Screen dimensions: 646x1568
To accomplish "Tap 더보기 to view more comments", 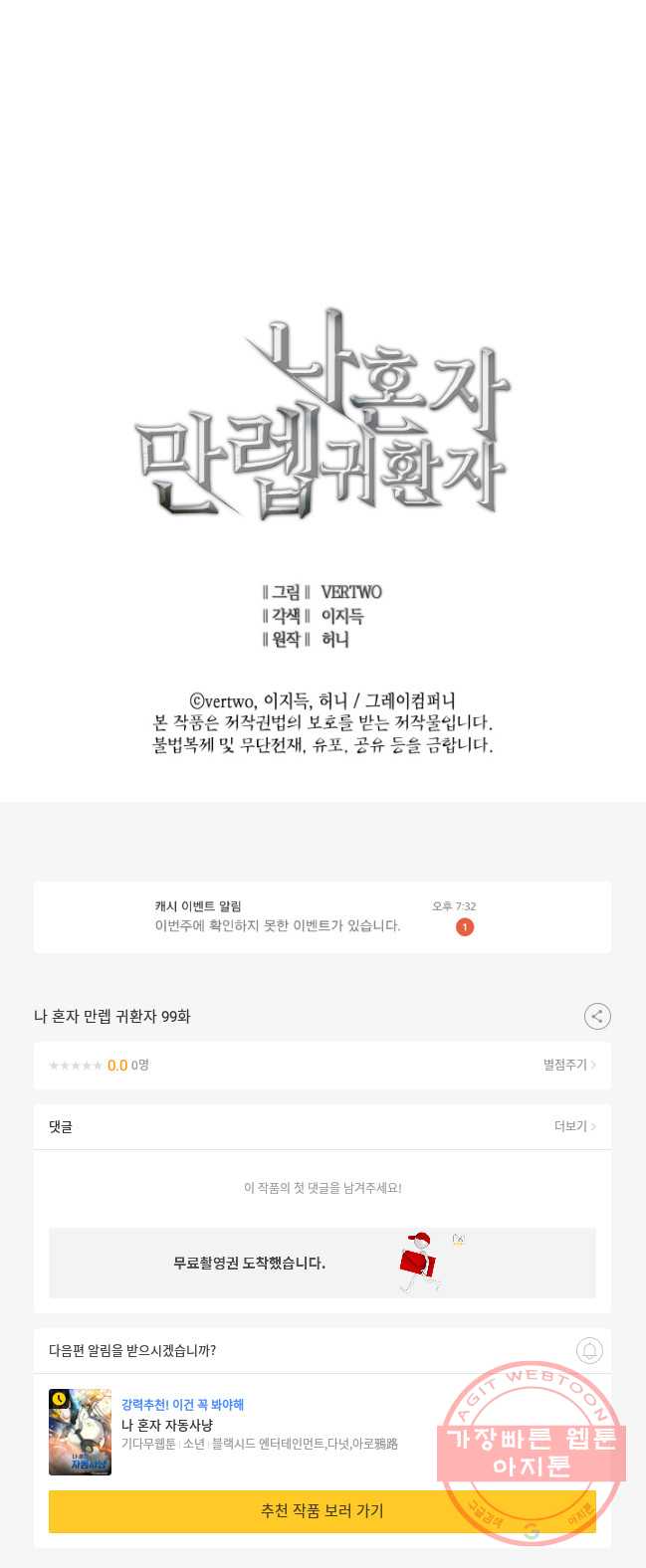I will click(574, 1126).
